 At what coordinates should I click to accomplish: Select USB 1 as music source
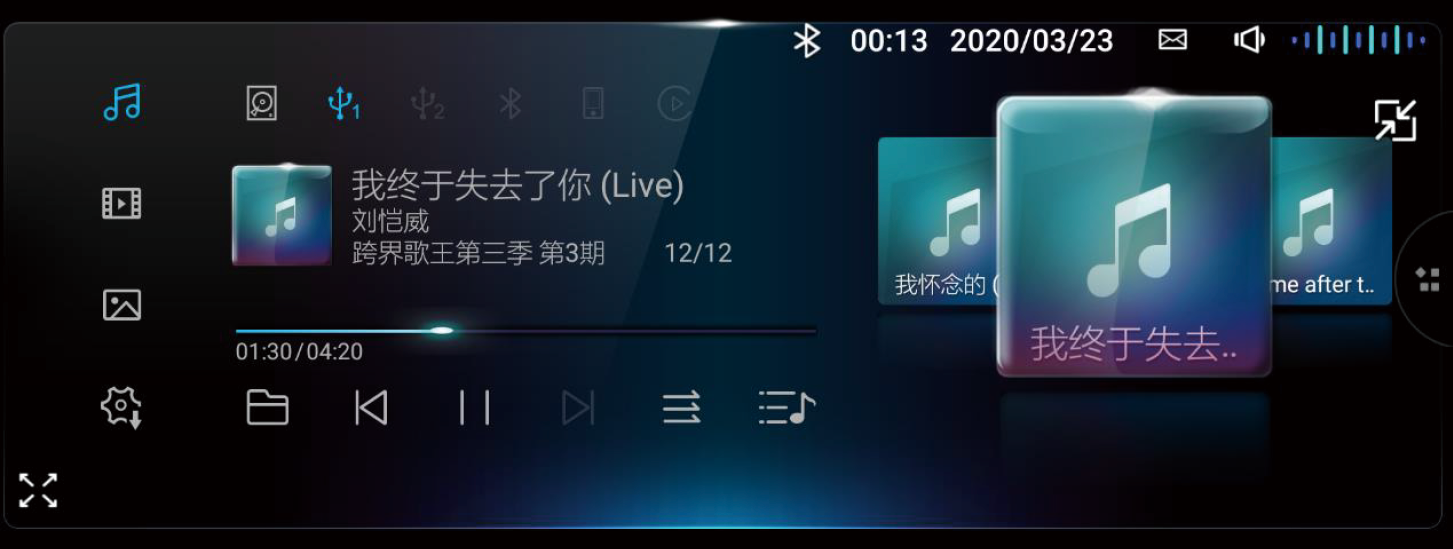(x=343, y=103)
